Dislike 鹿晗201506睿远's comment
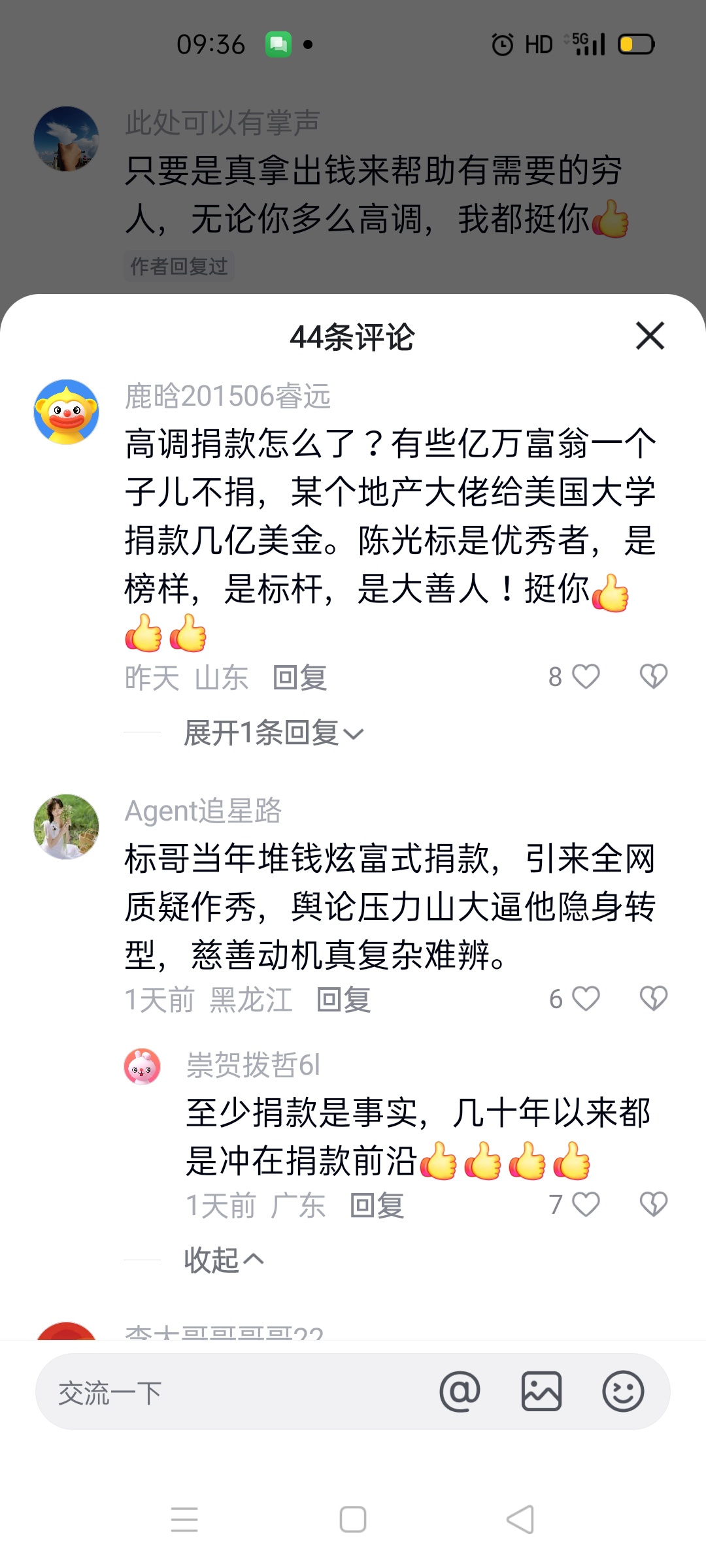Image resolution: width=706 pixels, height=1568 pixels. pyautogui.click(x=653, y=677)
